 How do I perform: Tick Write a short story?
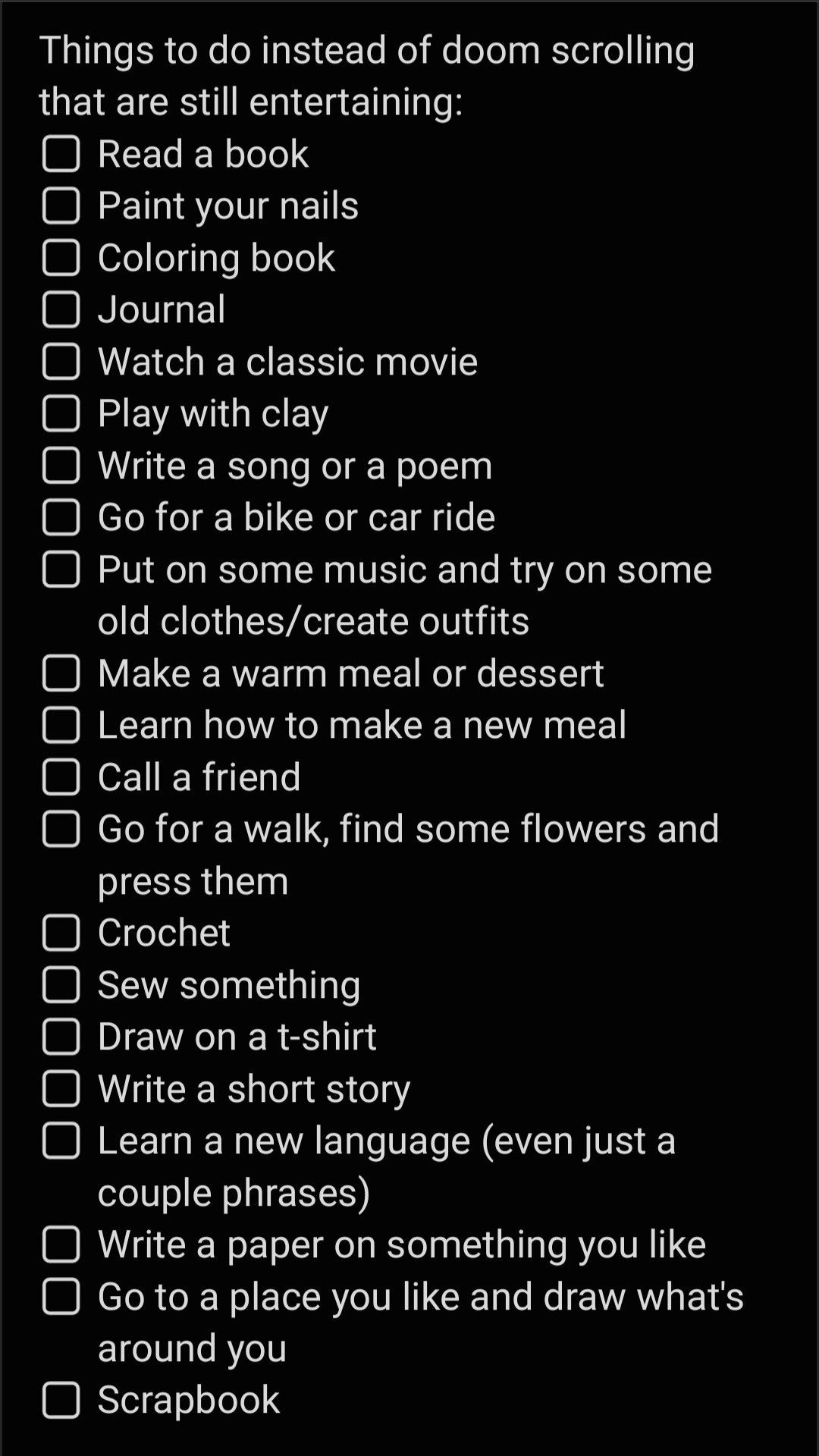(x=61, y=1089)
